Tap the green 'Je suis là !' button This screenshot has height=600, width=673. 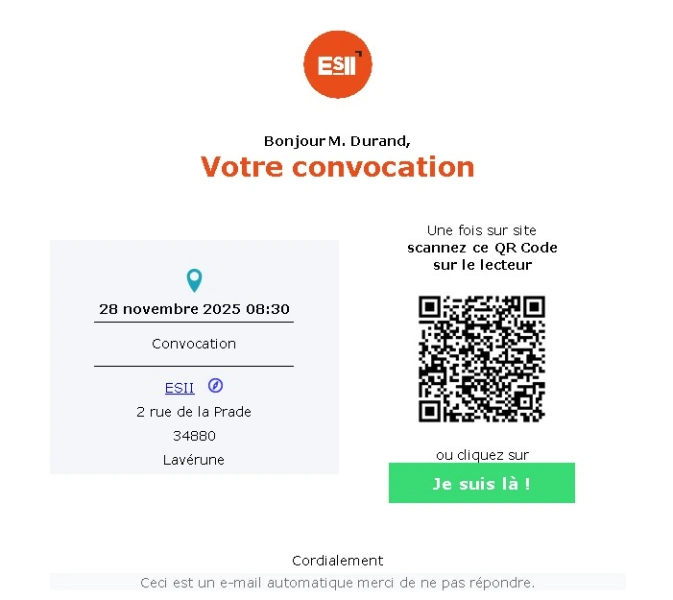481,483
